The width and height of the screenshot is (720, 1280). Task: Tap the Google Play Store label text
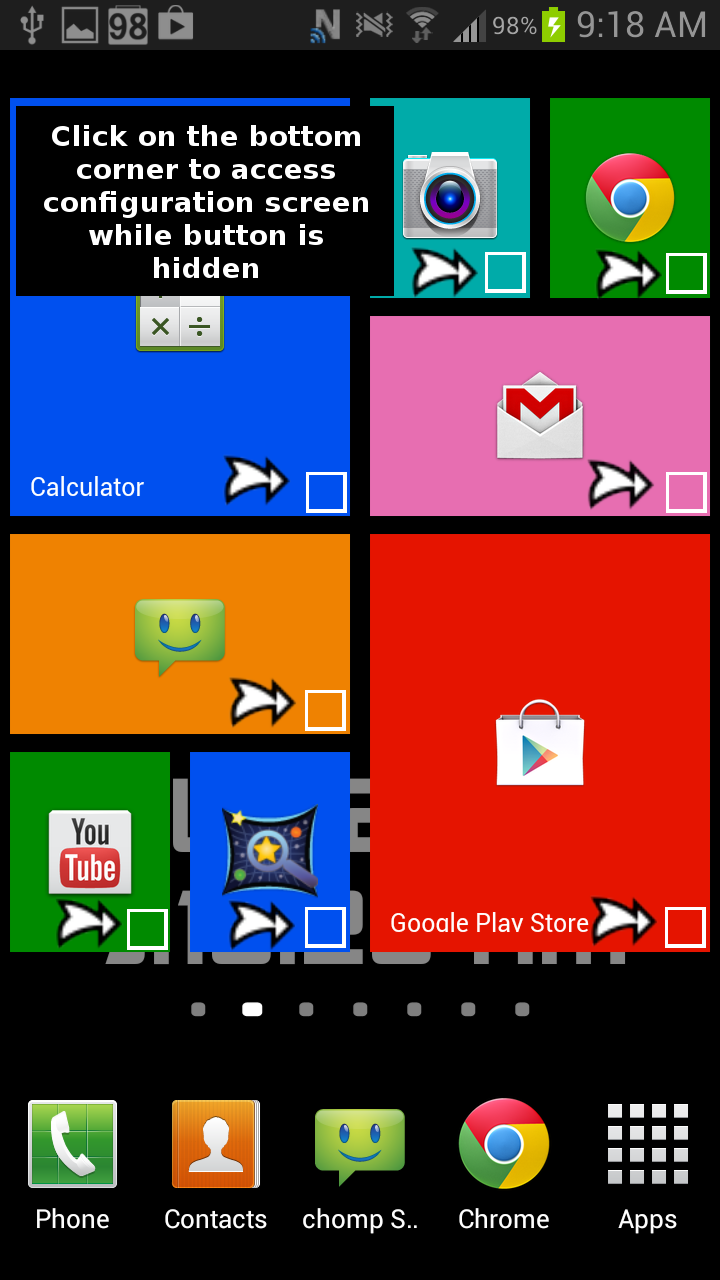[488, 922]
